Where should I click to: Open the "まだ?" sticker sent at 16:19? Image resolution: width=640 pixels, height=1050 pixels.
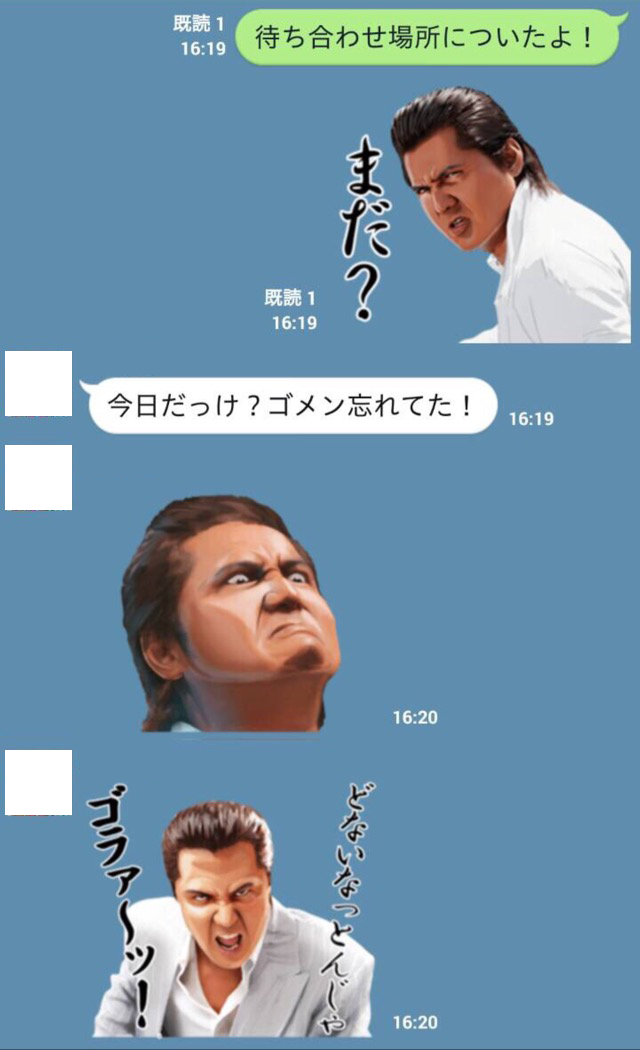pos(485,214)
